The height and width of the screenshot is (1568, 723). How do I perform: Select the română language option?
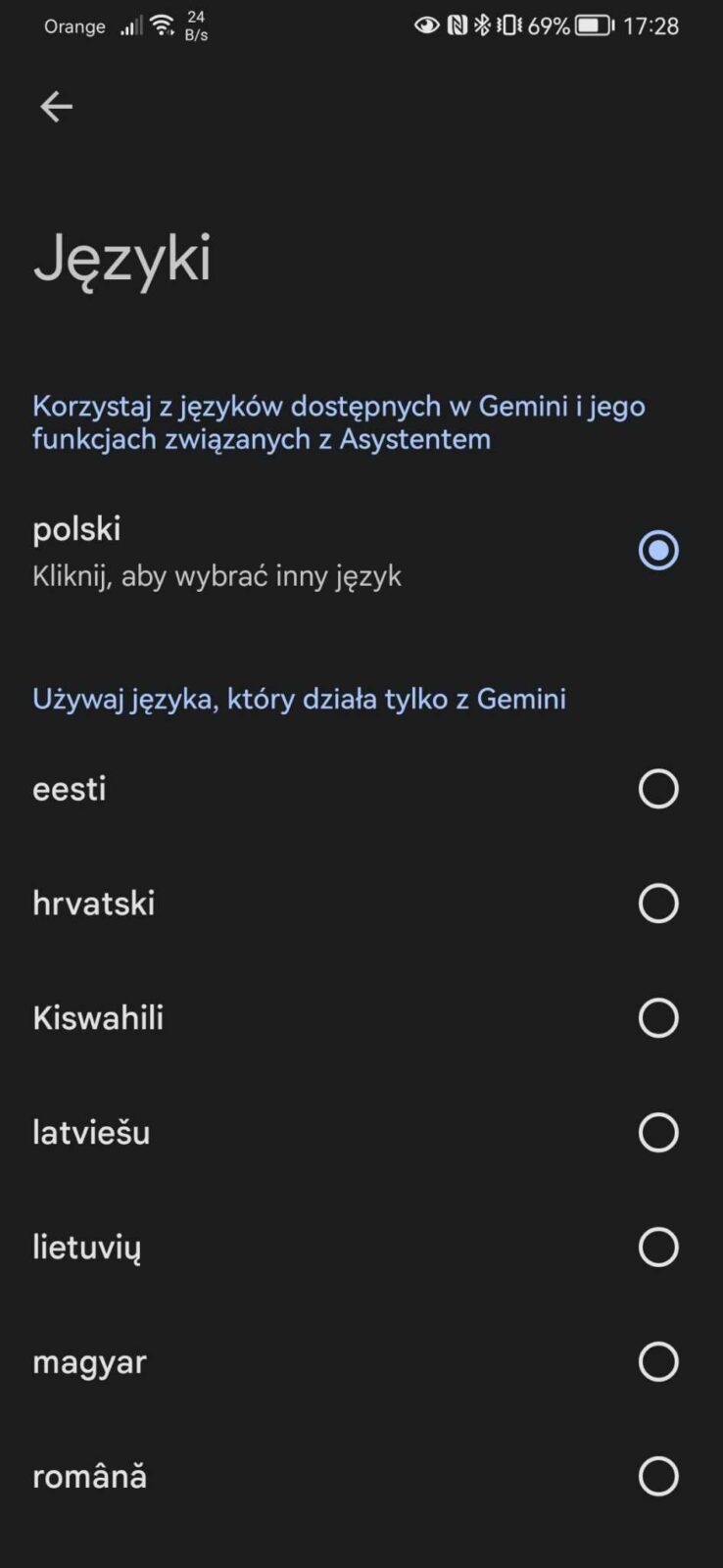[657, 1476]
